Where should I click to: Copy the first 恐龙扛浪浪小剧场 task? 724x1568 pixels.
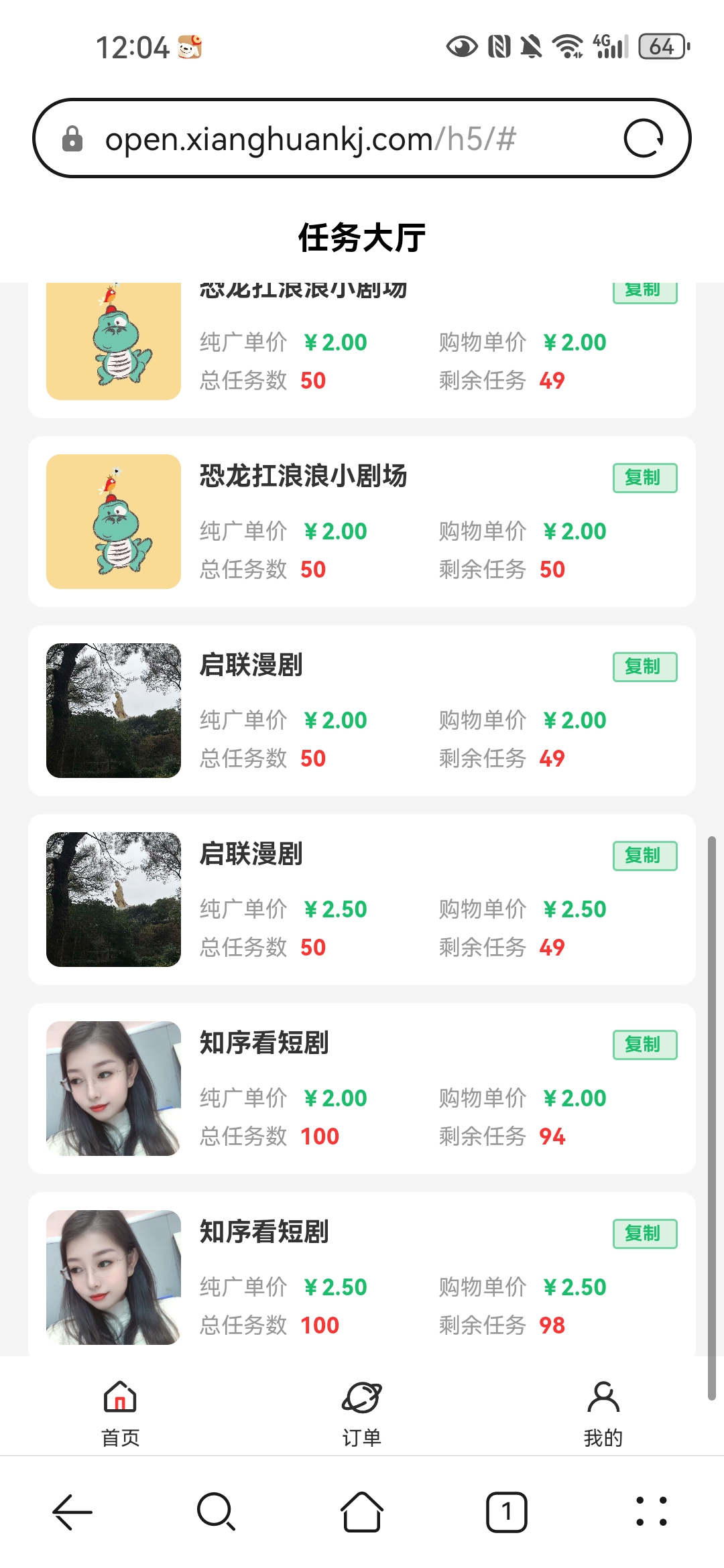click(644, 290)
